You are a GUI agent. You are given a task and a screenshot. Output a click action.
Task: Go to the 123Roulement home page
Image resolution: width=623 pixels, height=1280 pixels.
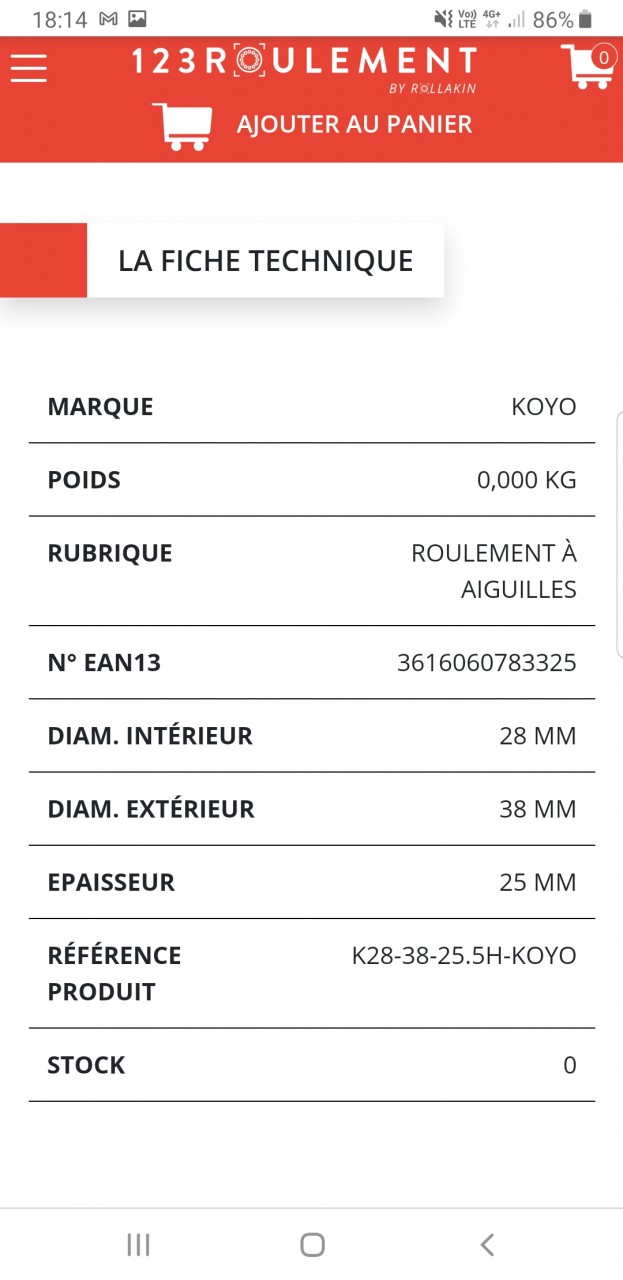(x=304, y=64)
